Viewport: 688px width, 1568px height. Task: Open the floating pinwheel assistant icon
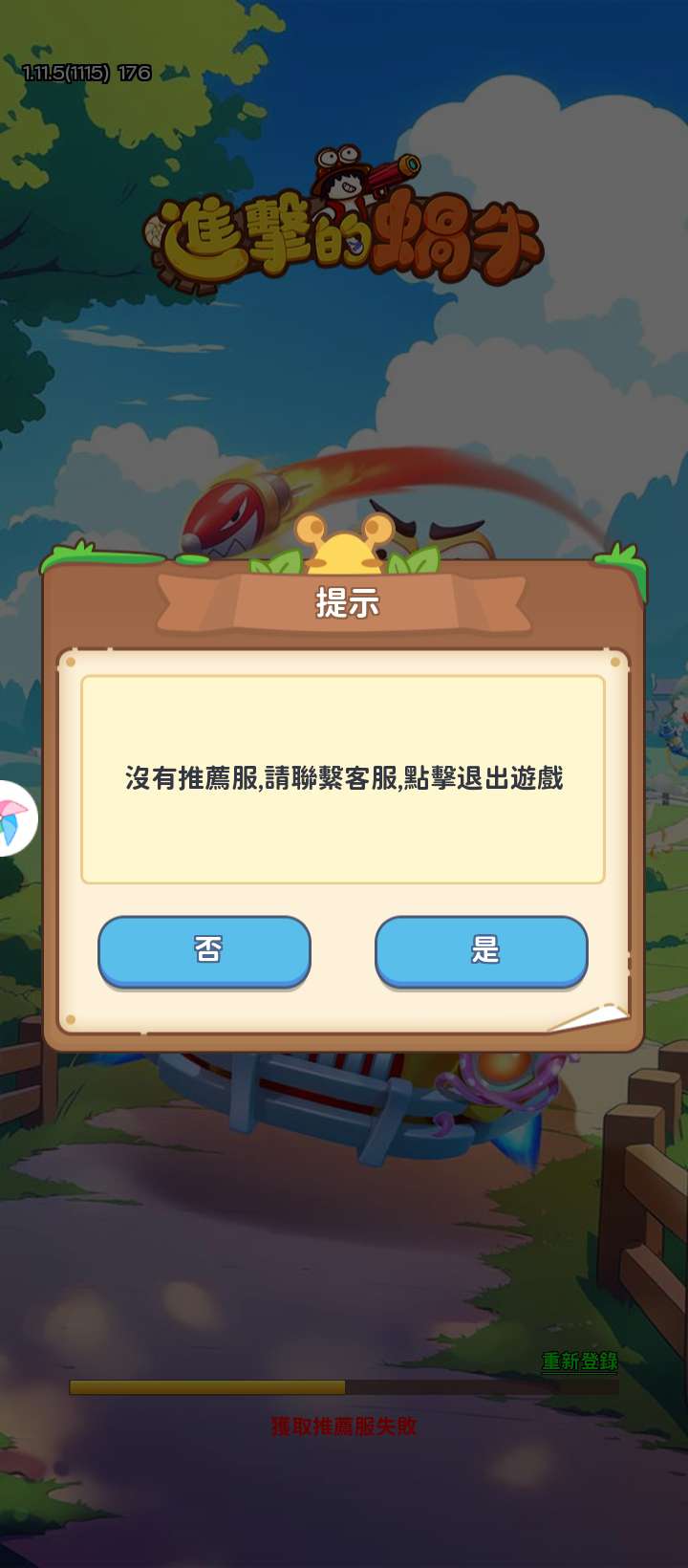pos(14,818)
